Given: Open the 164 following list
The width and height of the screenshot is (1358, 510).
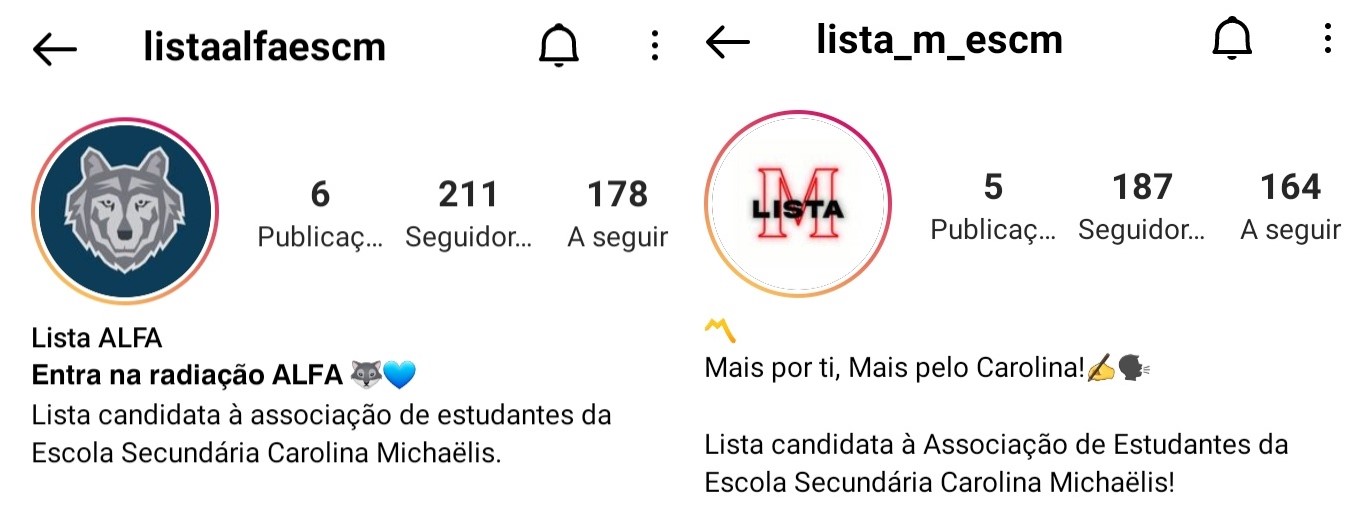Looking at the screenshot, I should (x=1290, y=206).
